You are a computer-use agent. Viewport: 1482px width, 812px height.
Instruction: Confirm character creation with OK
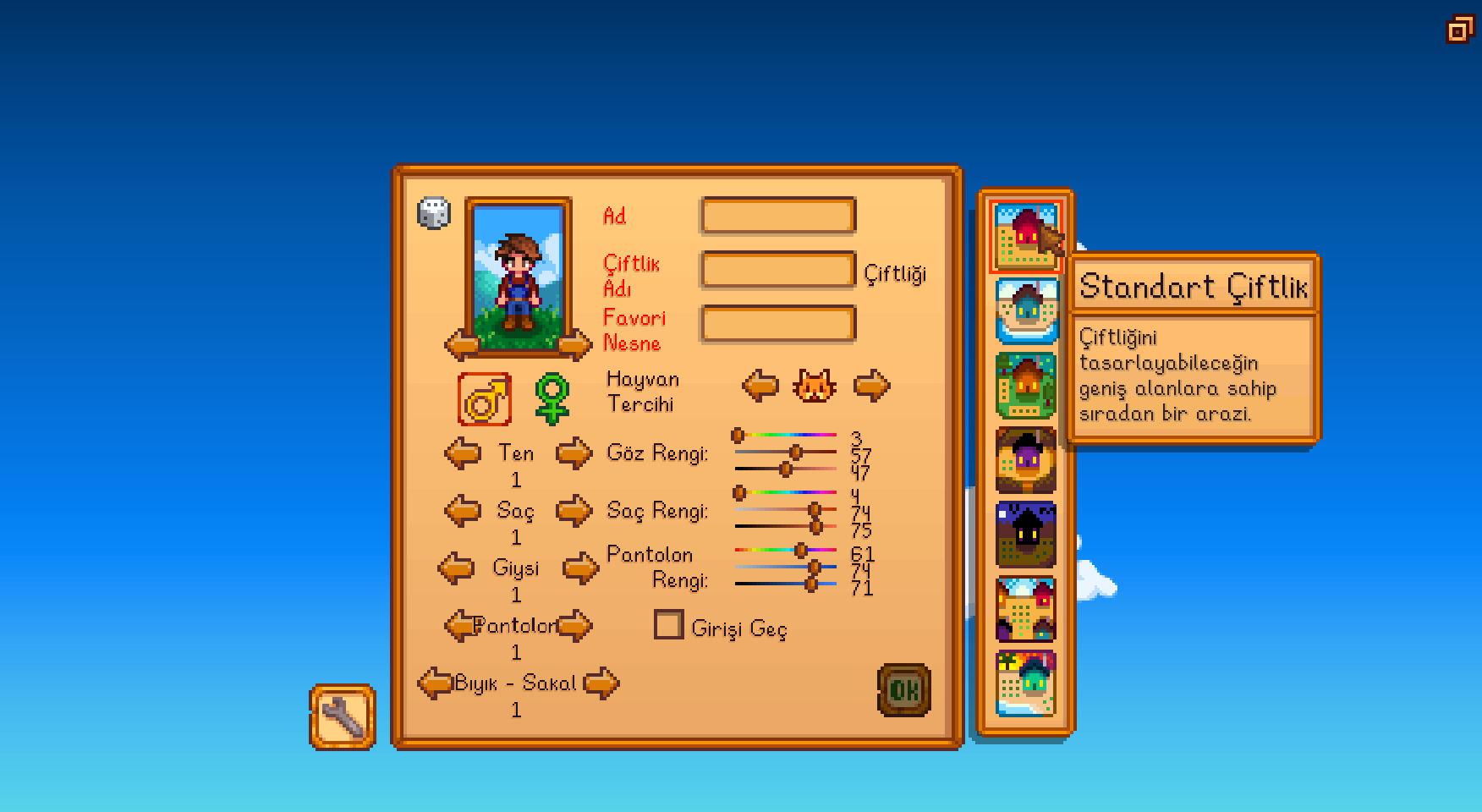(x=904, y=690)
